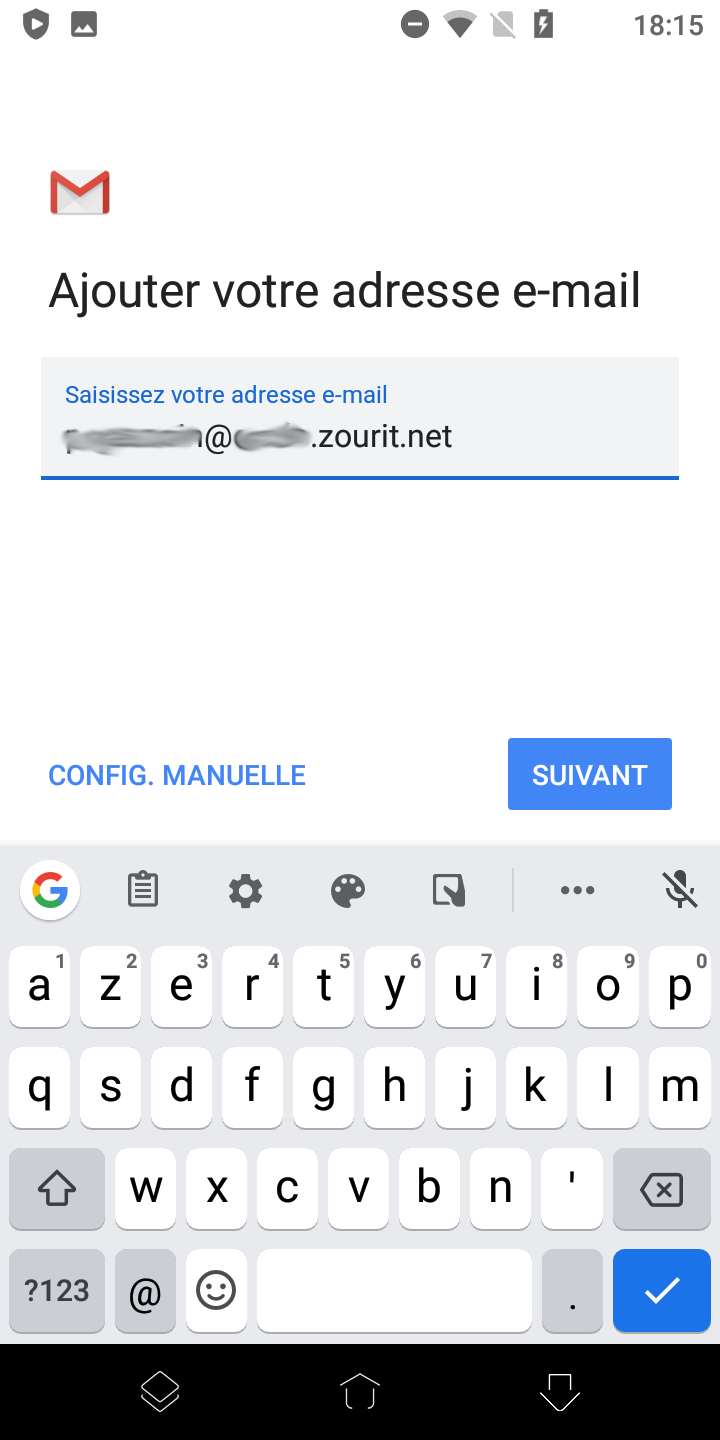Open more keyboard options (three dots)
Image resolution: width=720 pixels, height=1440 pixels.
tap(577, 889)
